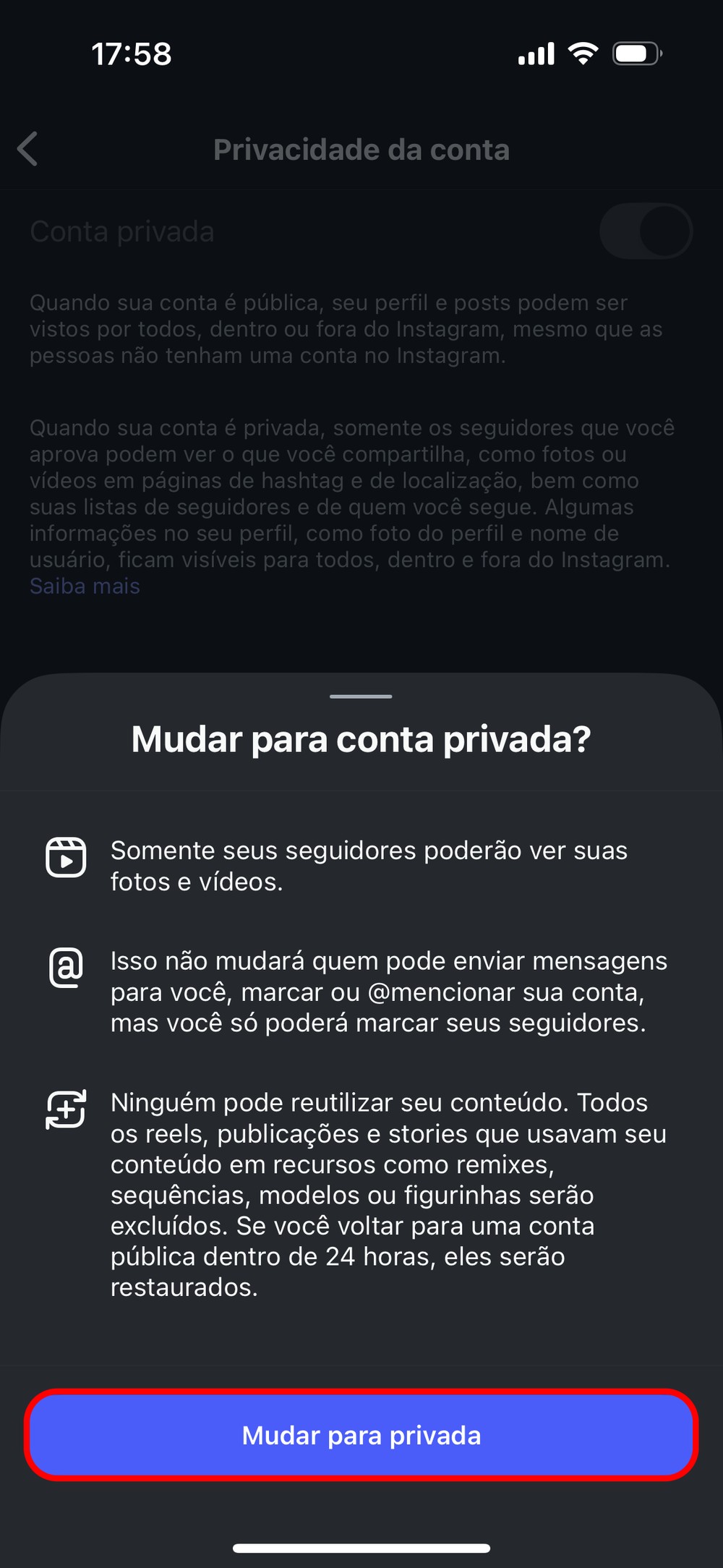
Task: Toggle the Conta privada switch
Action: (x=646, y=231)
